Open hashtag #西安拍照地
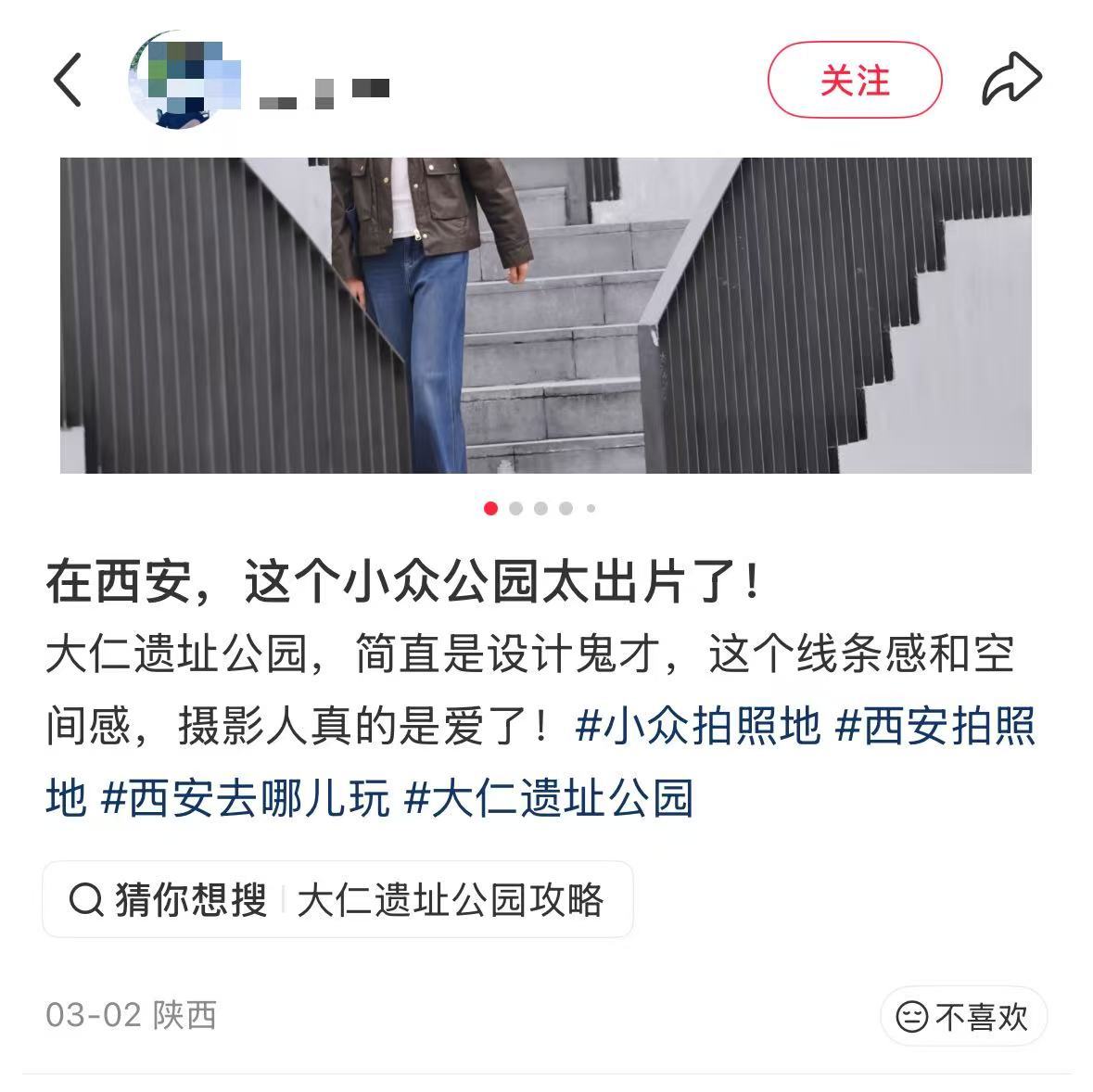Viewport: 1093px width, 1092px height. pyautogui.click(x=934, y=726)
